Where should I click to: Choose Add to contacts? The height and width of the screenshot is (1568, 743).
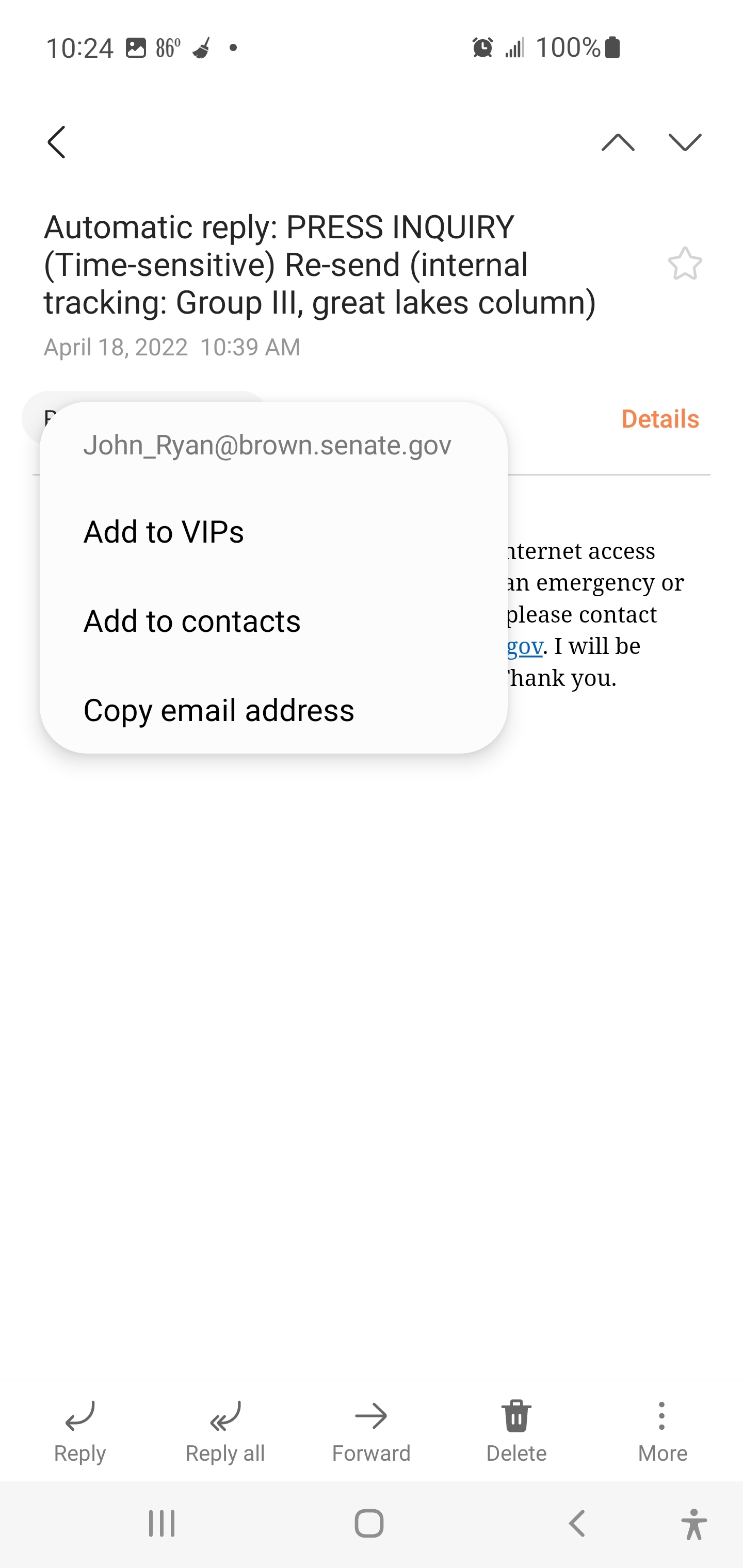click(192, 621)
